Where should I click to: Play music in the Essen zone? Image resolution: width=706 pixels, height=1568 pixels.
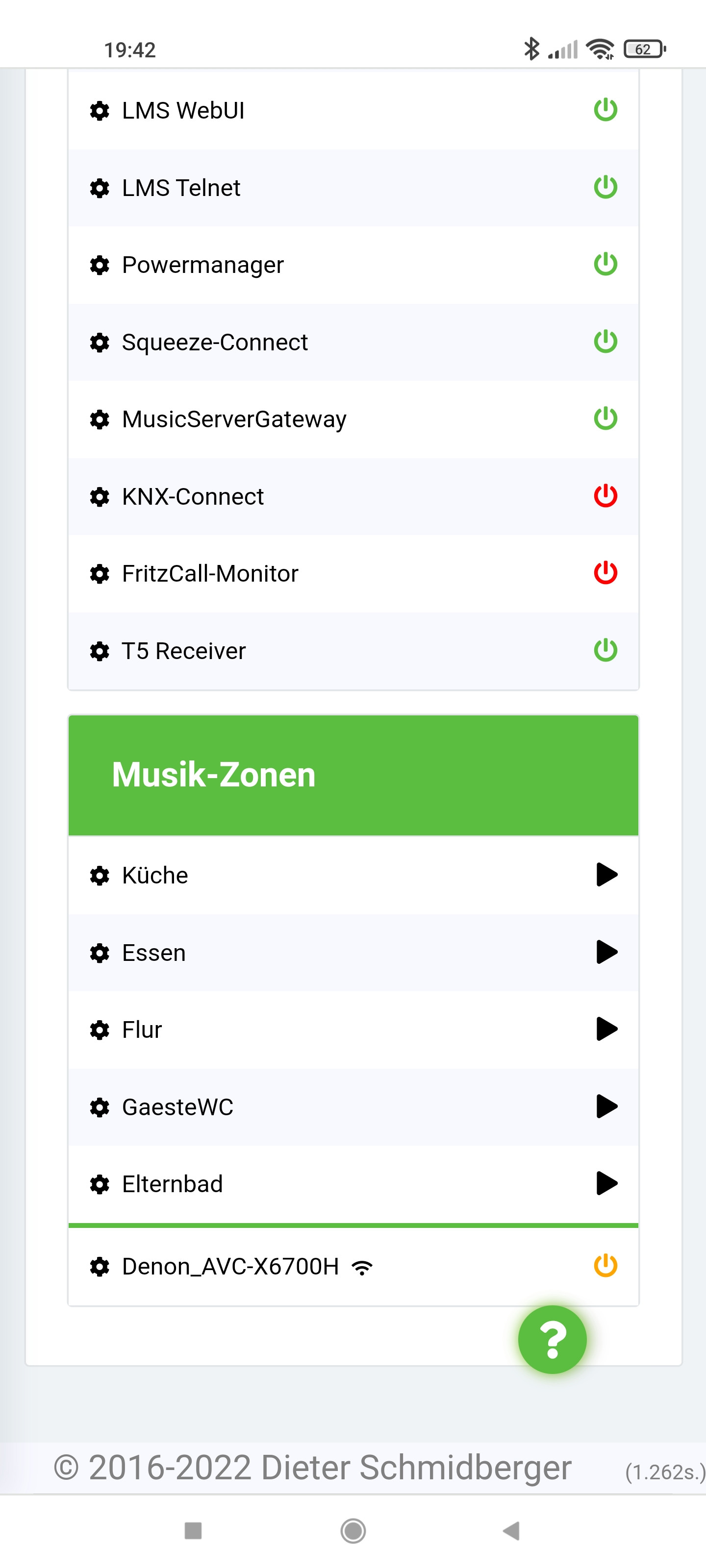pyautogui.click(x=606, y=952)
